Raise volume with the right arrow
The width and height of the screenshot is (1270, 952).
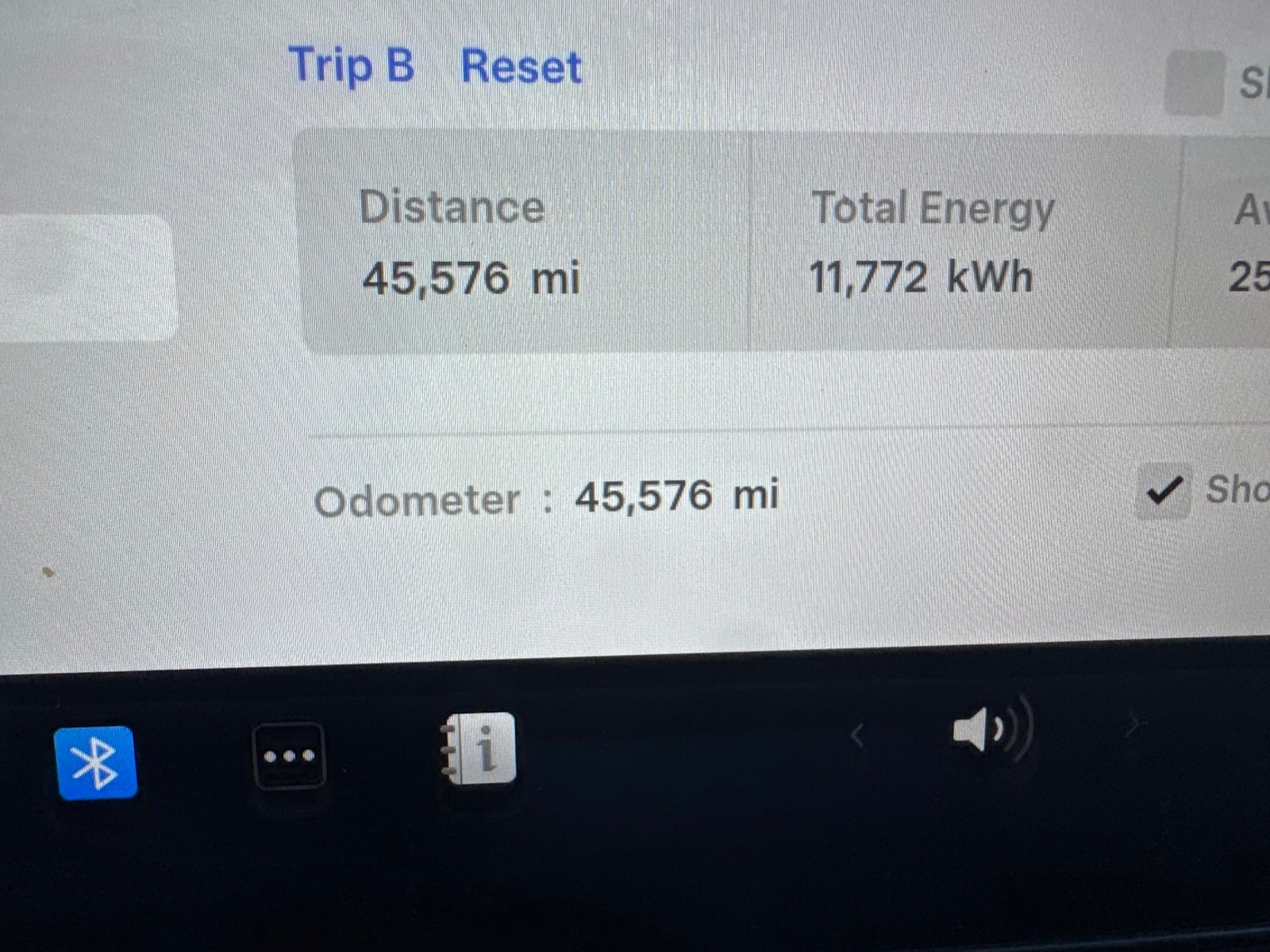tap(1136, 724)
